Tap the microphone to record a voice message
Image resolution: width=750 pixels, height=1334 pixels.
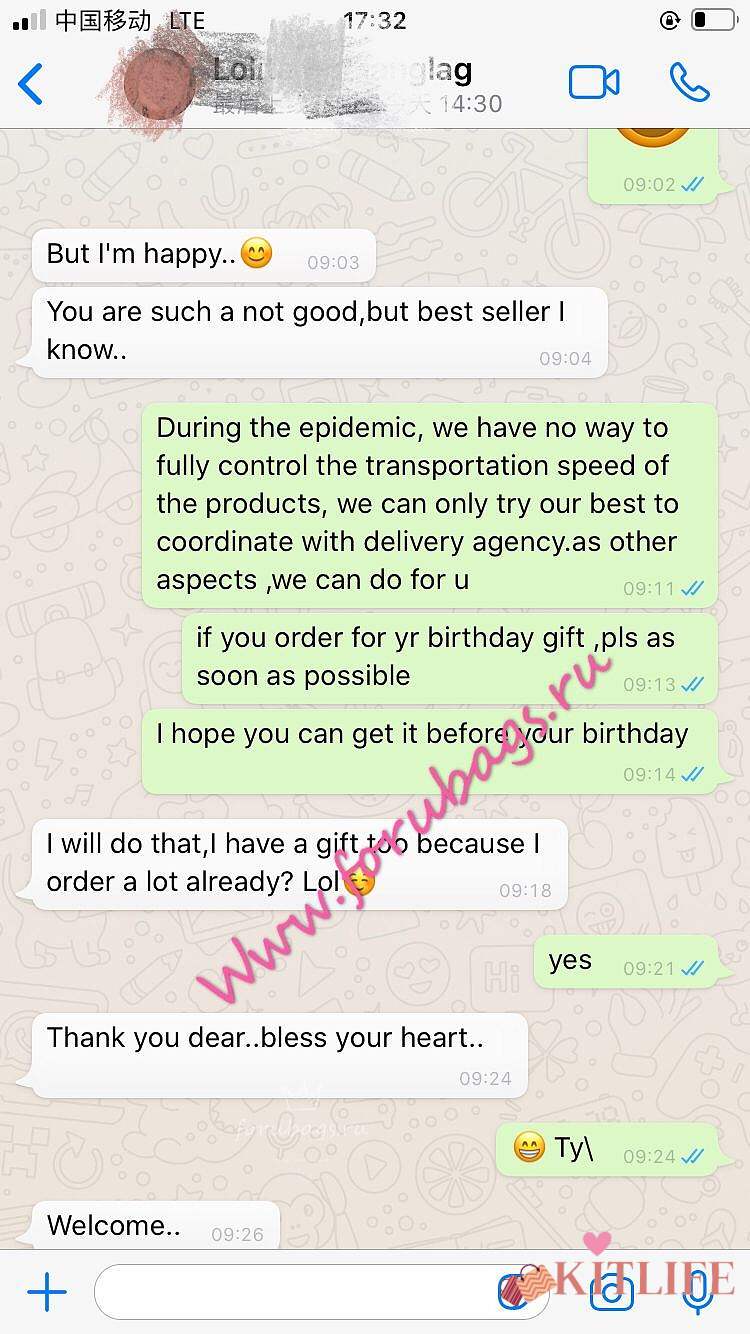697,1293
